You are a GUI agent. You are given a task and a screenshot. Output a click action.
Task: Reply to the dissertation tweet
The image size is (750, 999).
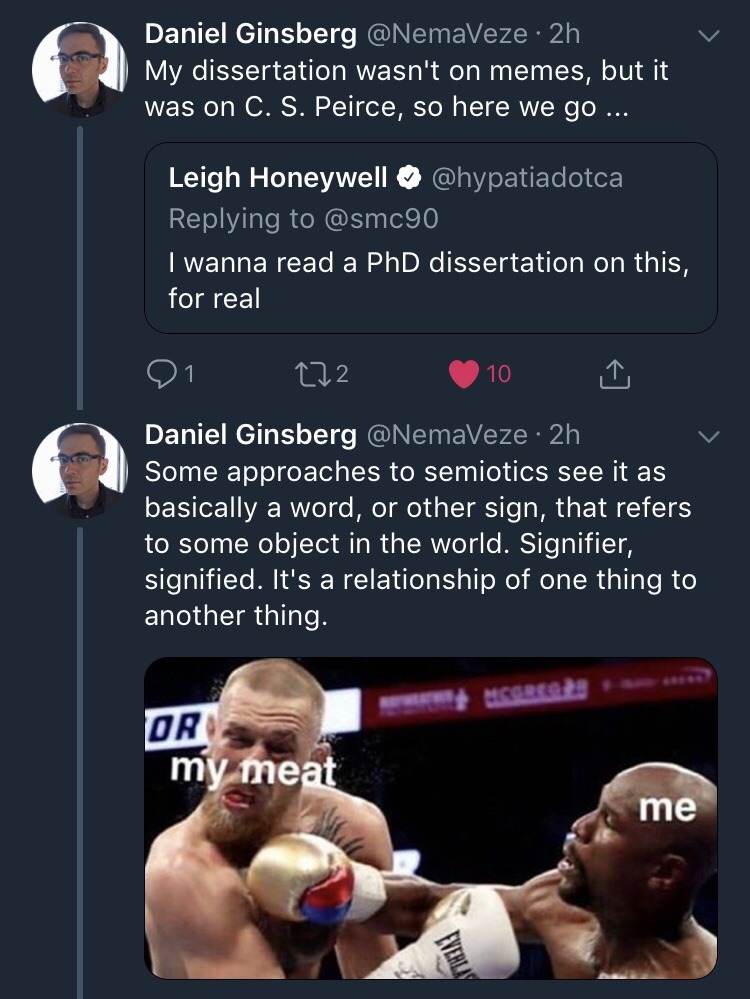coord(161,374)
